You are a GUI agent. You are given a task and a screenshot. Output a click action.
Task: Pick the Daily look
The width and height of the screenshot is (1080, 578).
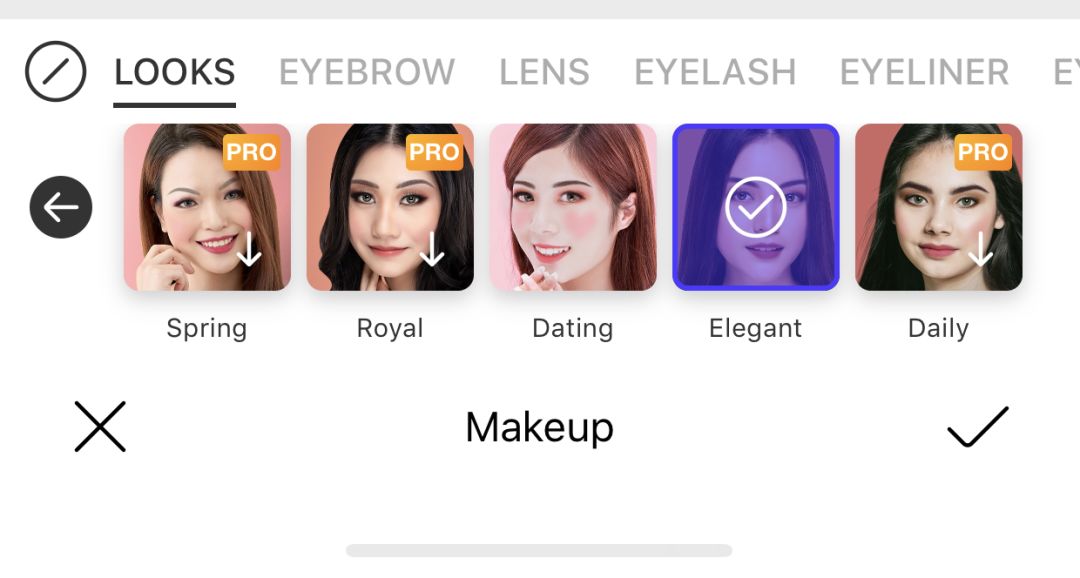point(938,207)
